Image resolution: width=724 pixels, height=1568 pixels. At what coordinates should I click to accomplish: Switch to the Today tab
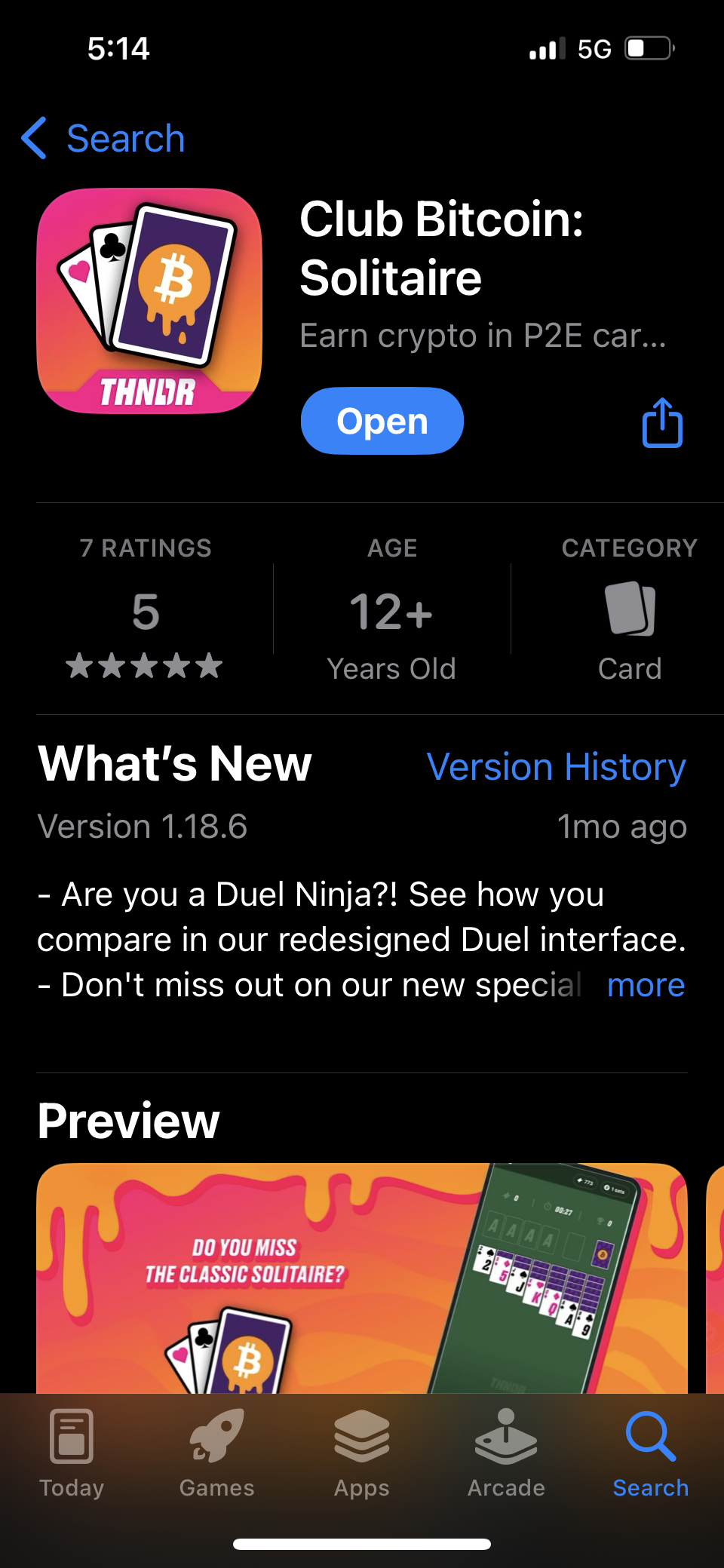coord(72,1453)
